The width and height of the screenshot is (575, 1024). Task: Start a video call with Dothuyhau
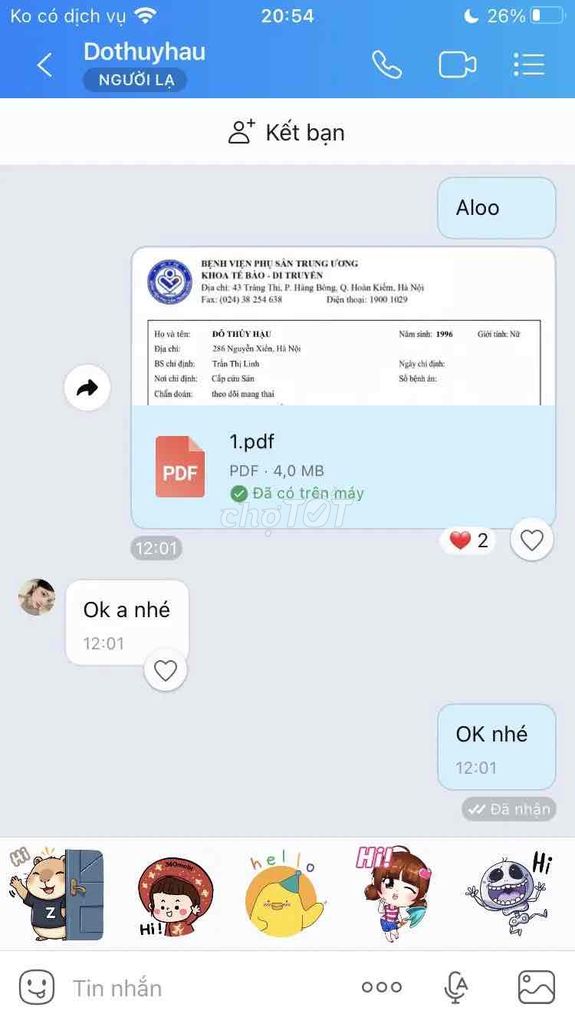457,65
